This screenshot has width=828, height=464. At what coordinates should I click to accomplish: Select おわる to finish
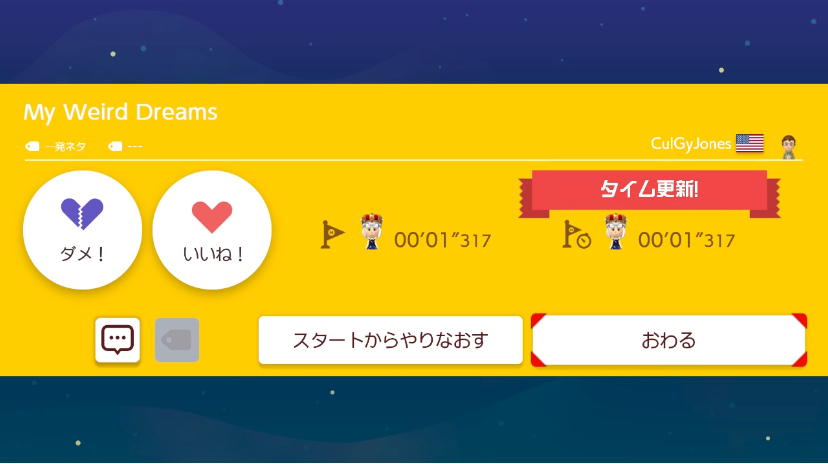(x=668, y=340)
